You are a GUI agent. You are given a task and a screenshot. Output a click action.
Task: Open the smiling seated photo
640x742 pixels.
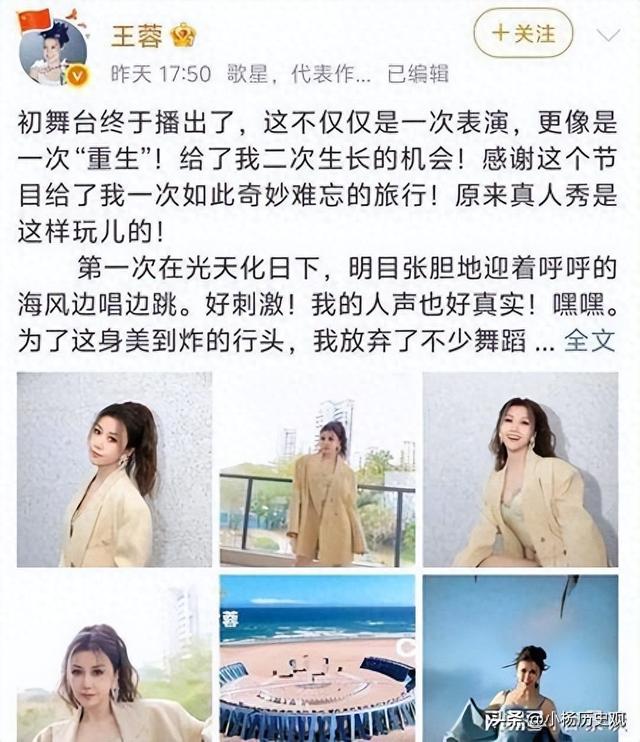520,469
